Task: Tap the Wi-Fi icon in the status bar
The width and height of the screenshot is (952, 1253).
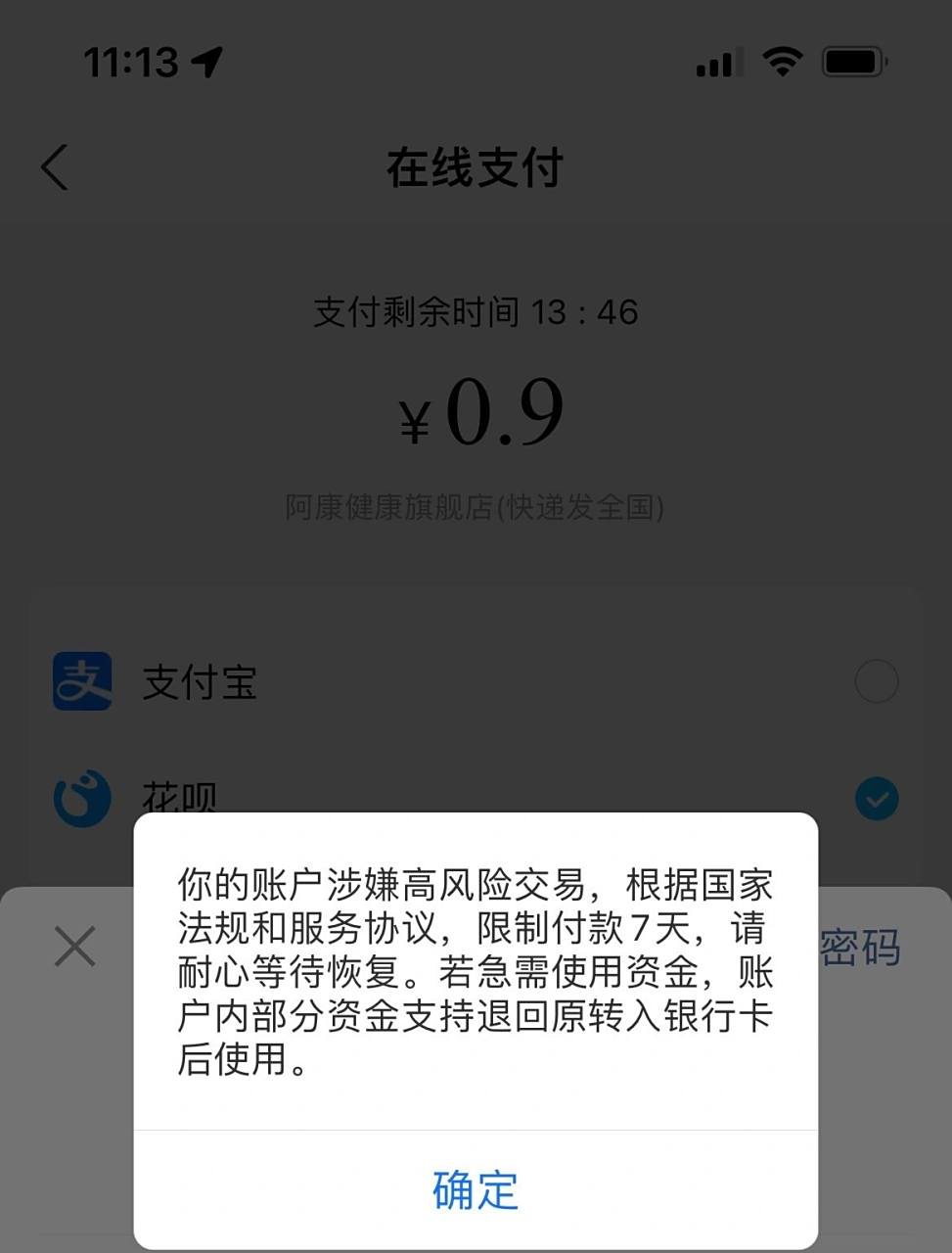Action: click(x=782, y=62)
